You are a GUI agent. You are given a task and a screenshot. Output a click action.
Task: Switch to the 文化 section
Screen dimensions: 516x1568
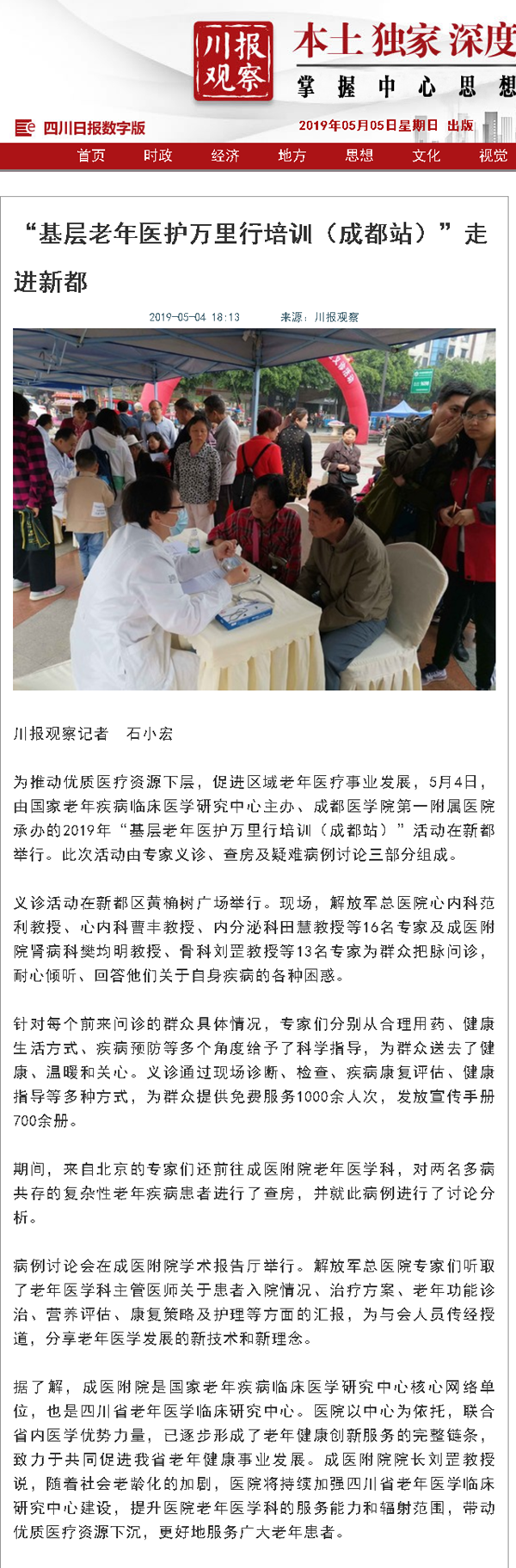427,156
